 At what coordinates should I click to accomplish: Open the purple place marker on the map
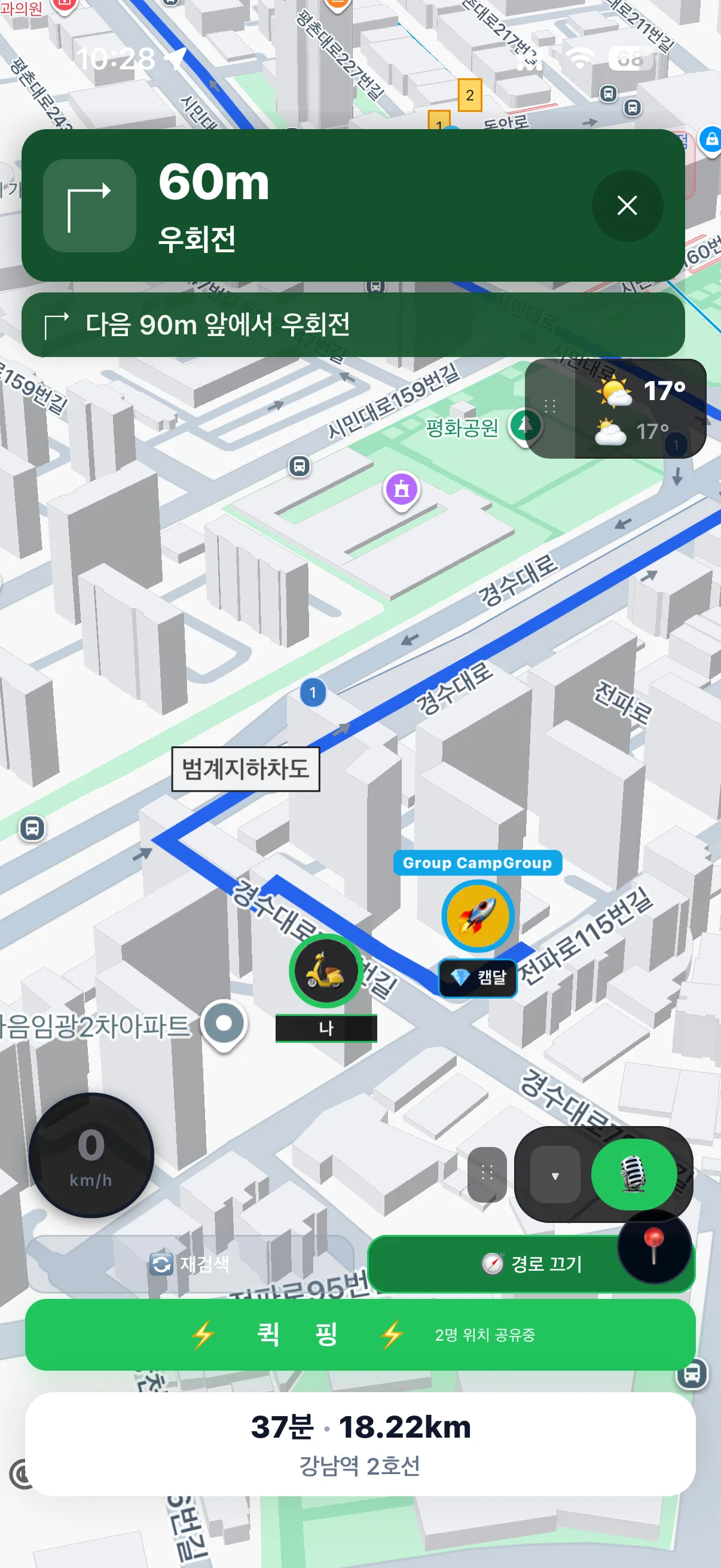coord(402,489)
